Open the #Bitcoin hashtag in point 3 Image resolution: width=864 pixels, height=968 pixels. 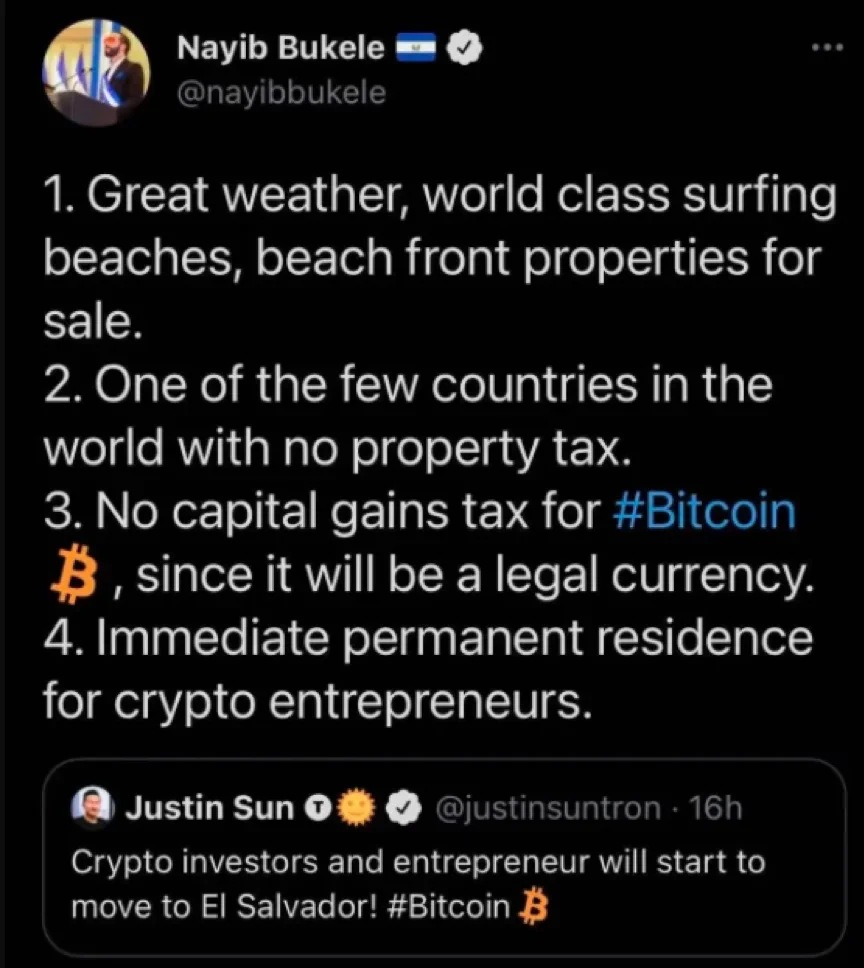coord(705,511)
